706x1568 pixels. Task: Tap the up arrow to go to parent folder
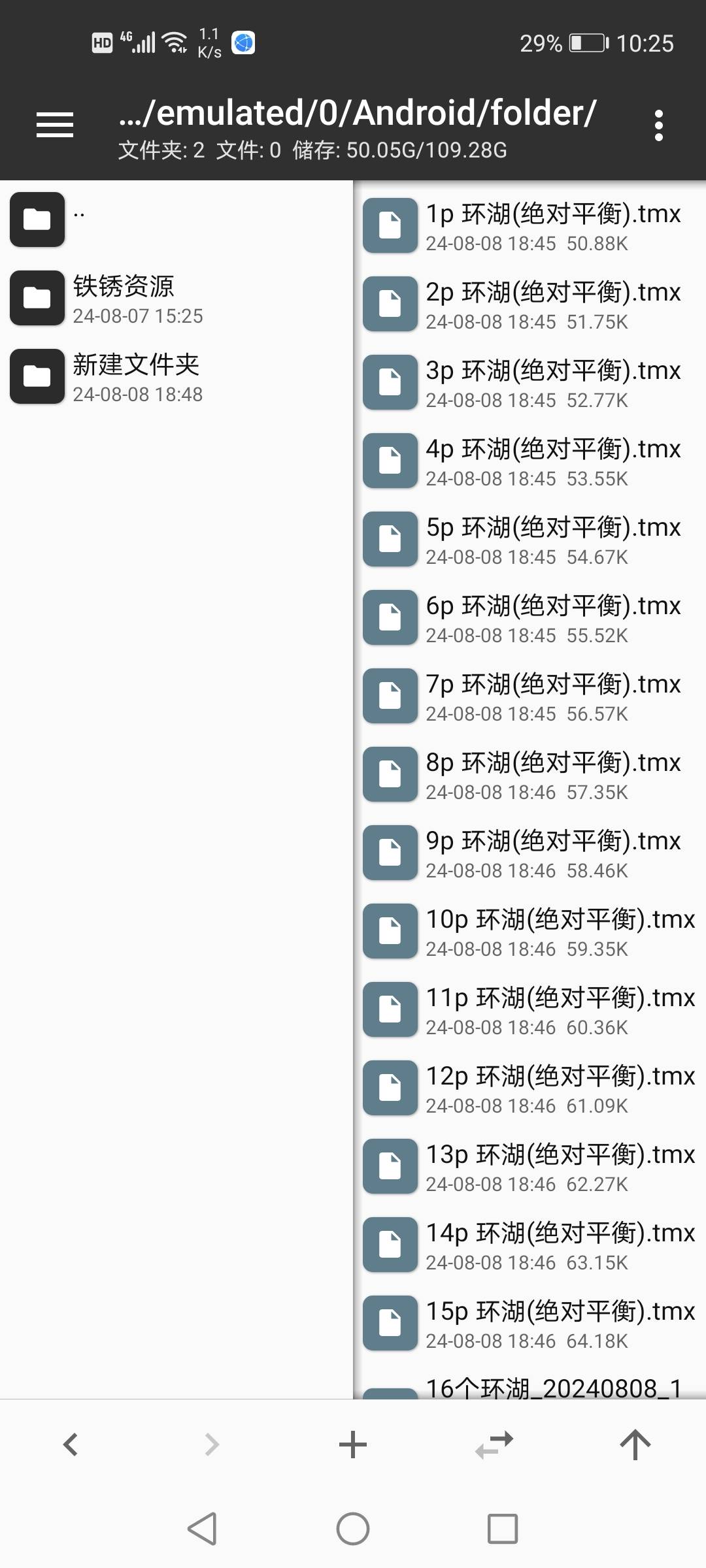635,1444
